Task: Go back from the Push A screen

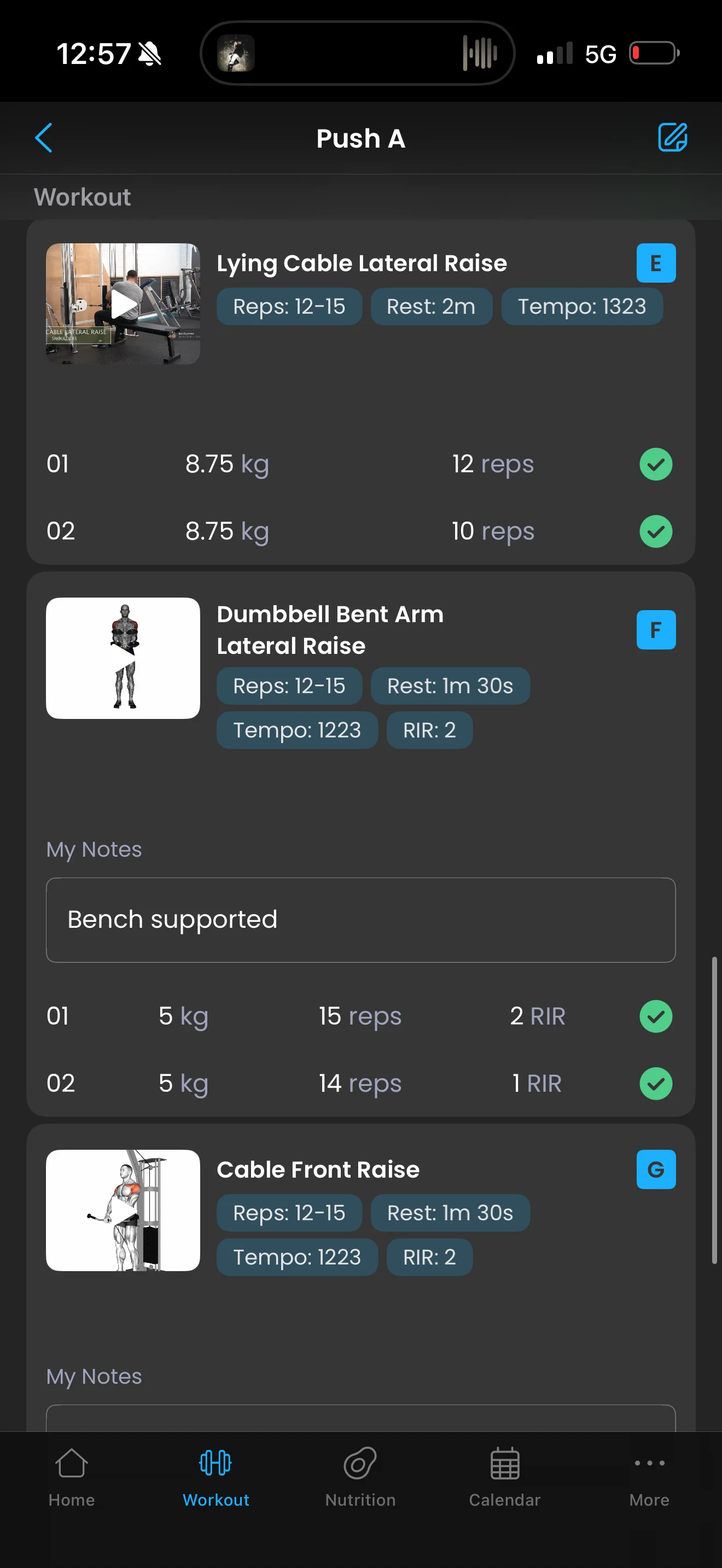Action: pos(44,138)
